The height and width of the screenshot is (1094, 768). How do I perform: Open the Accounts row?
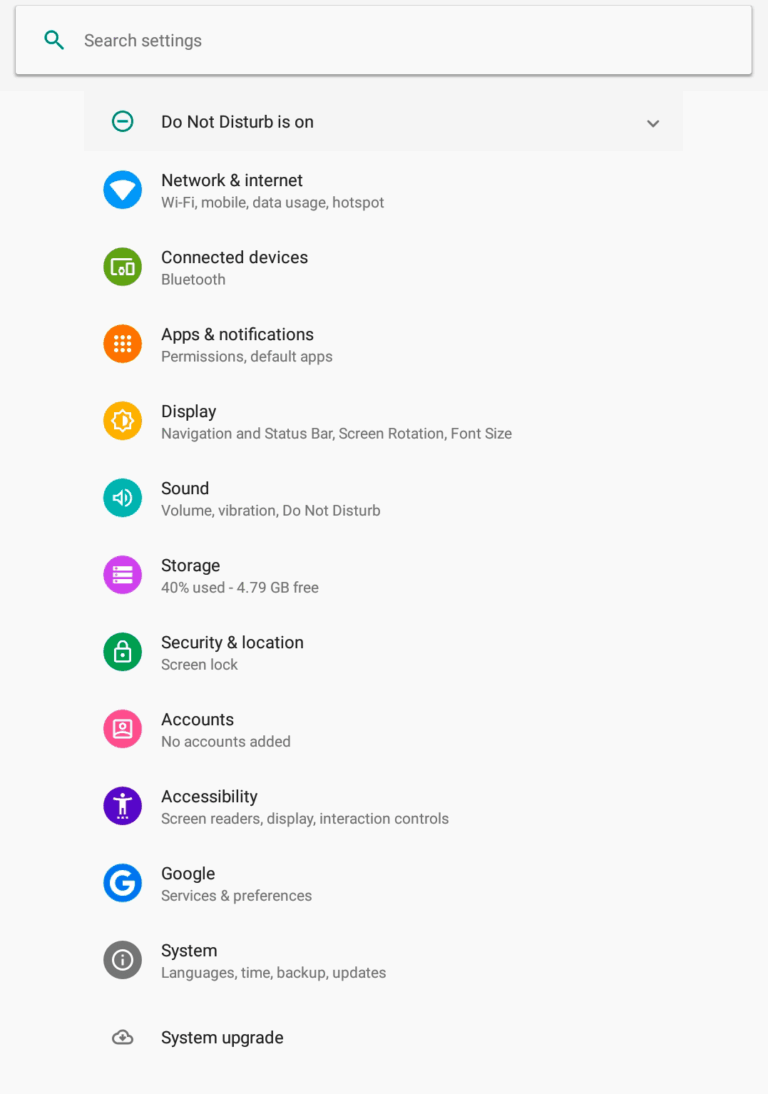(198, 729)
